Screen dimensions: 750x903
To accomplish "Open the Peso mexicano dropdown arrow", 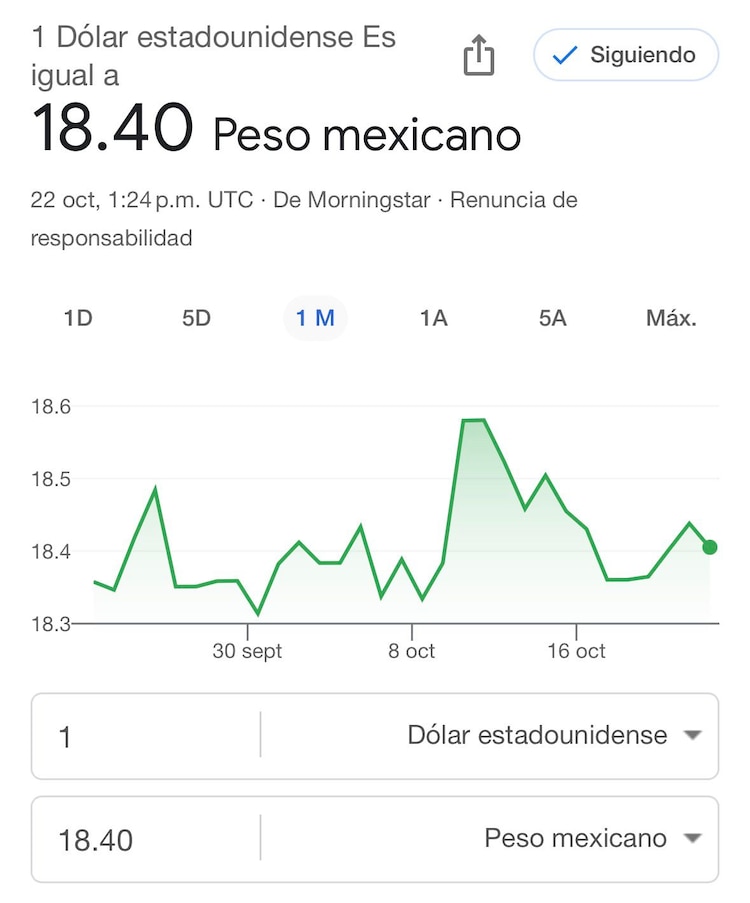I will pos(694,838).
